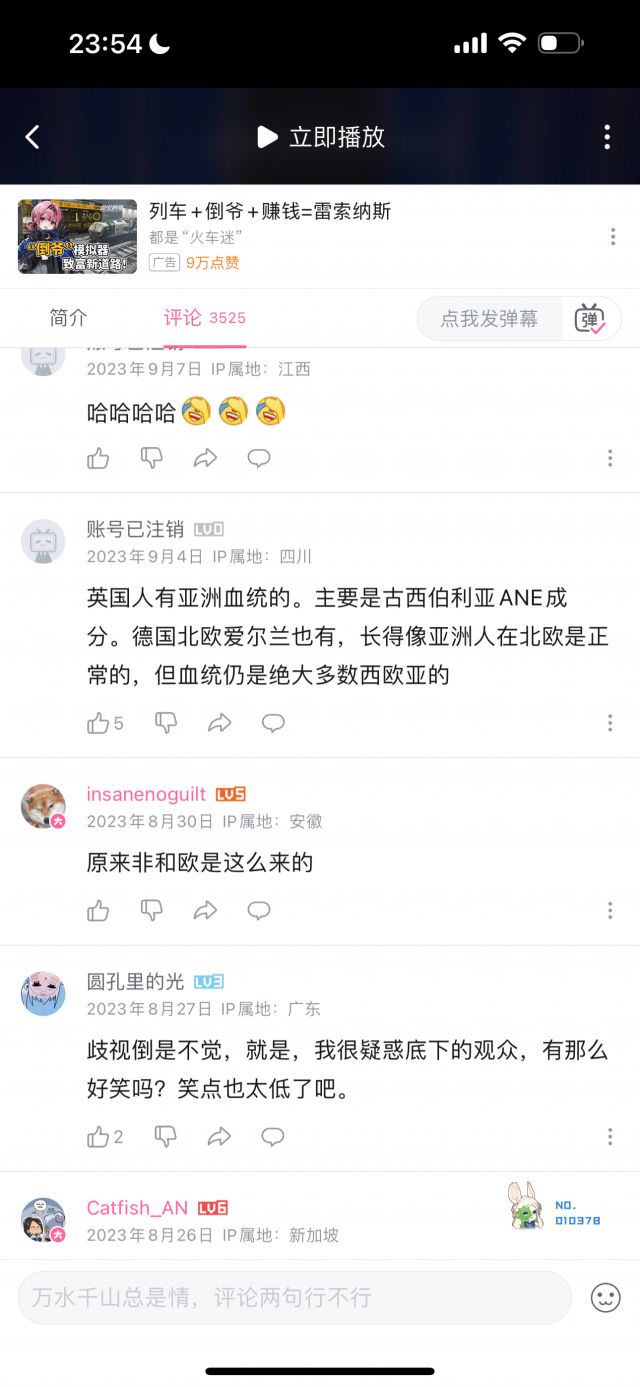Like 圆孔里的光's comment
Viewport: 640px width, 1387px height.
(x=99, y=1136)
